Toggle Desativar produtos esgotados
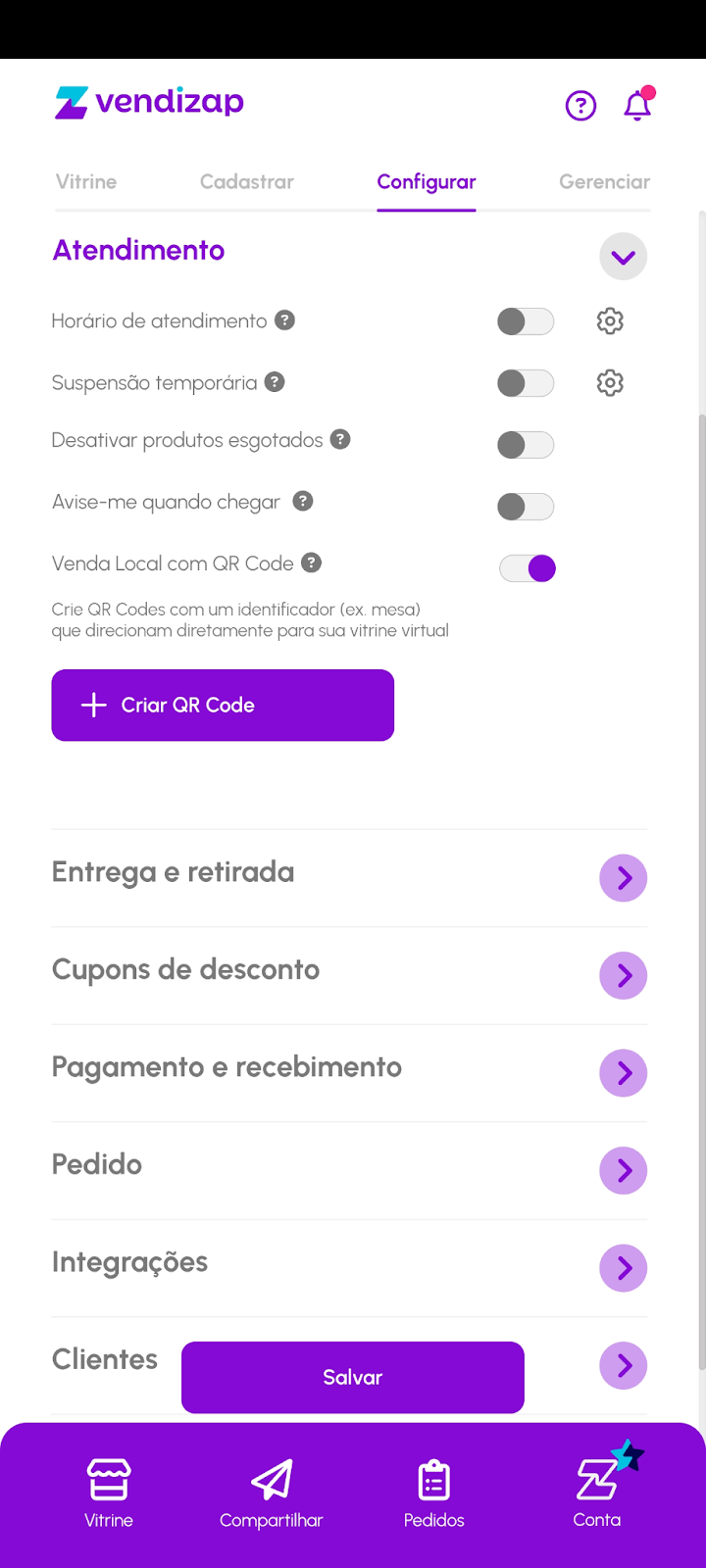The image size is (706, 1568). click(526, 445)
